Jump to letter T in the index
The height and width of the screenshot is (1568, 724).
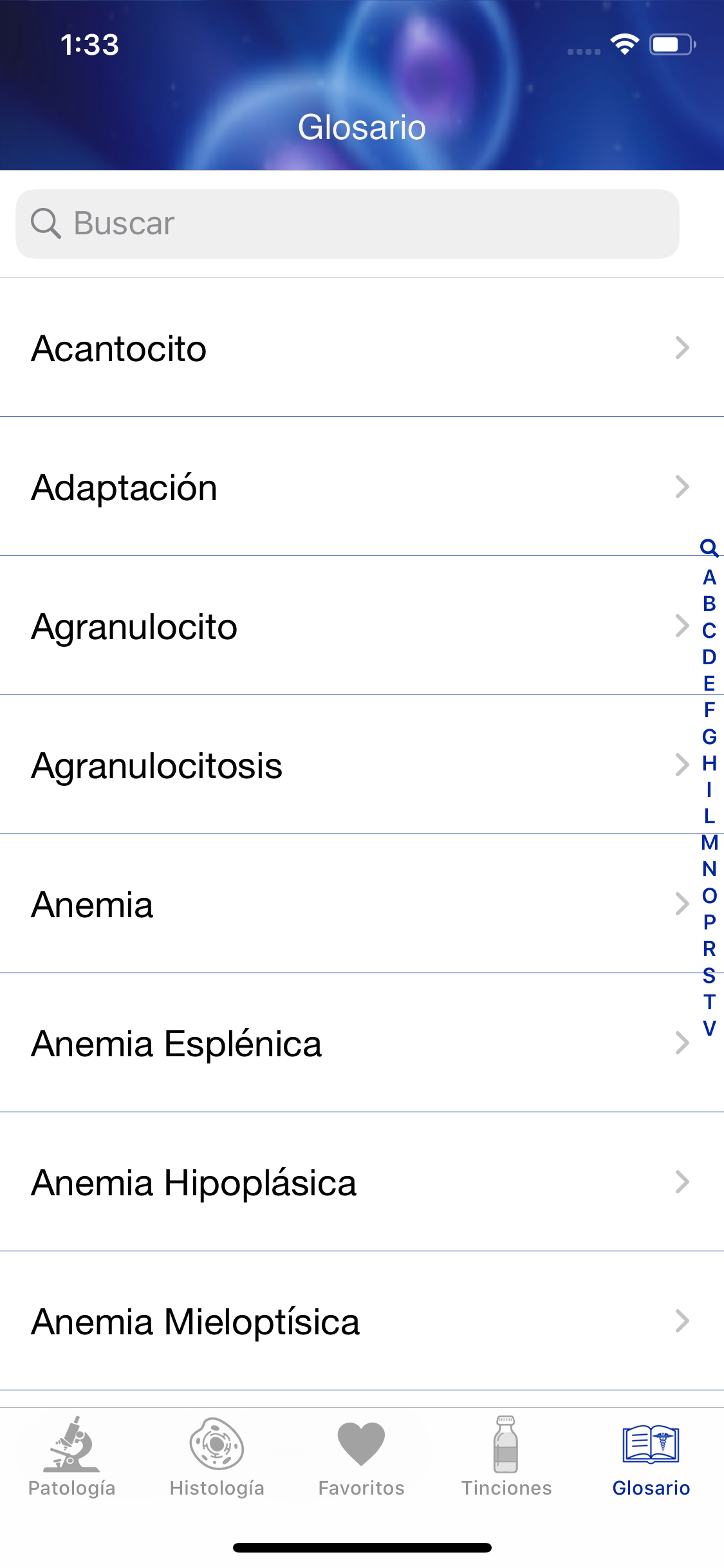tap(709, 1002)
